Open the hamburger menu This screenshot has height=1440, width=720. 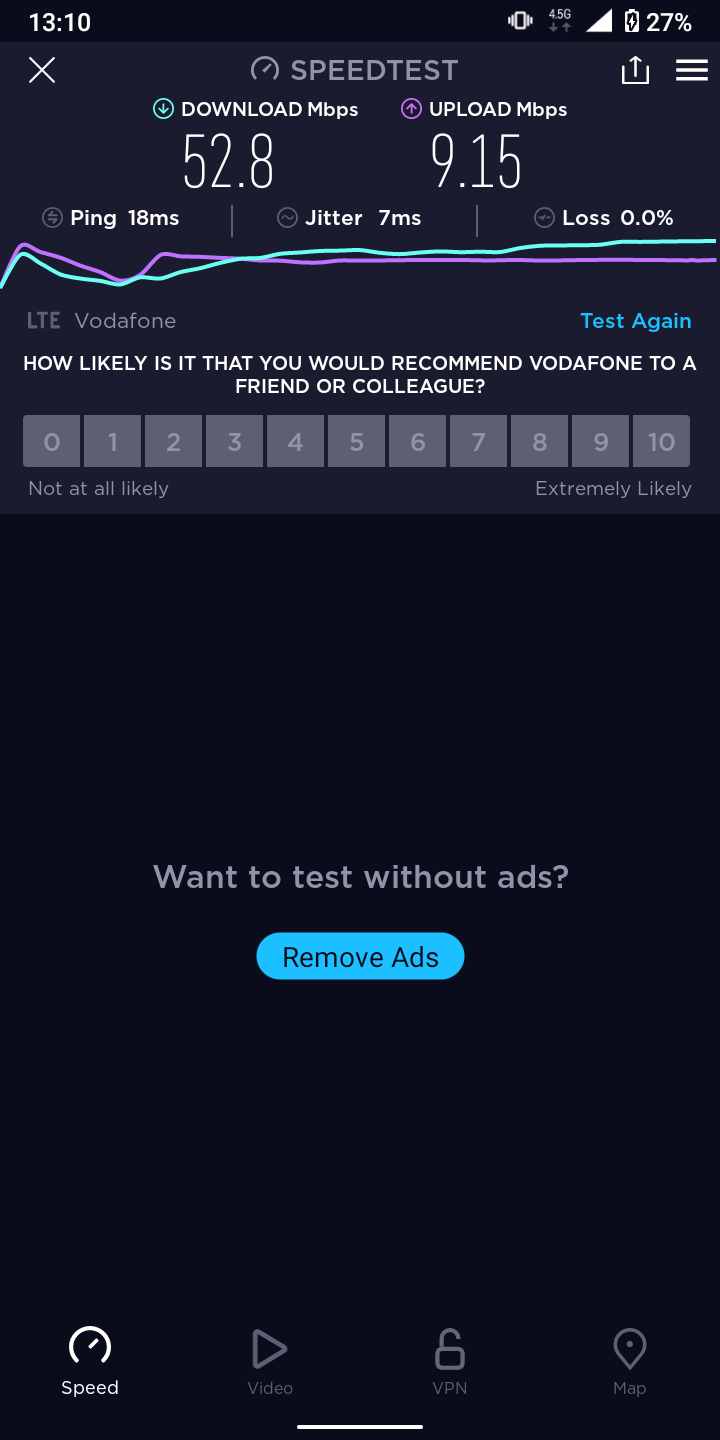click(692, 70)
